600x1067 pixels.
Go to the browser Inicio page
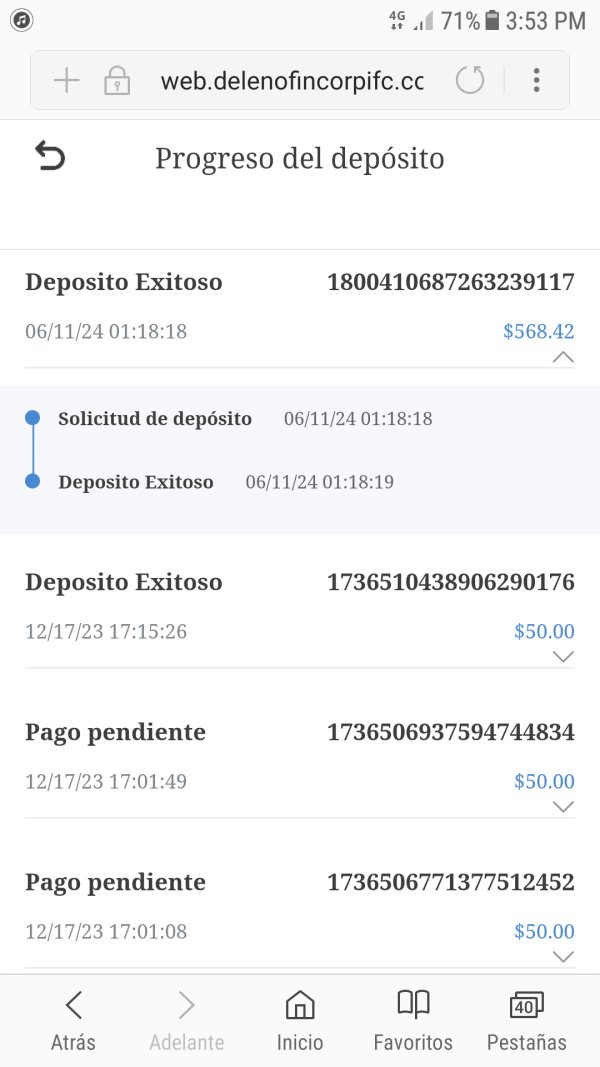(x=300, y=1020)
